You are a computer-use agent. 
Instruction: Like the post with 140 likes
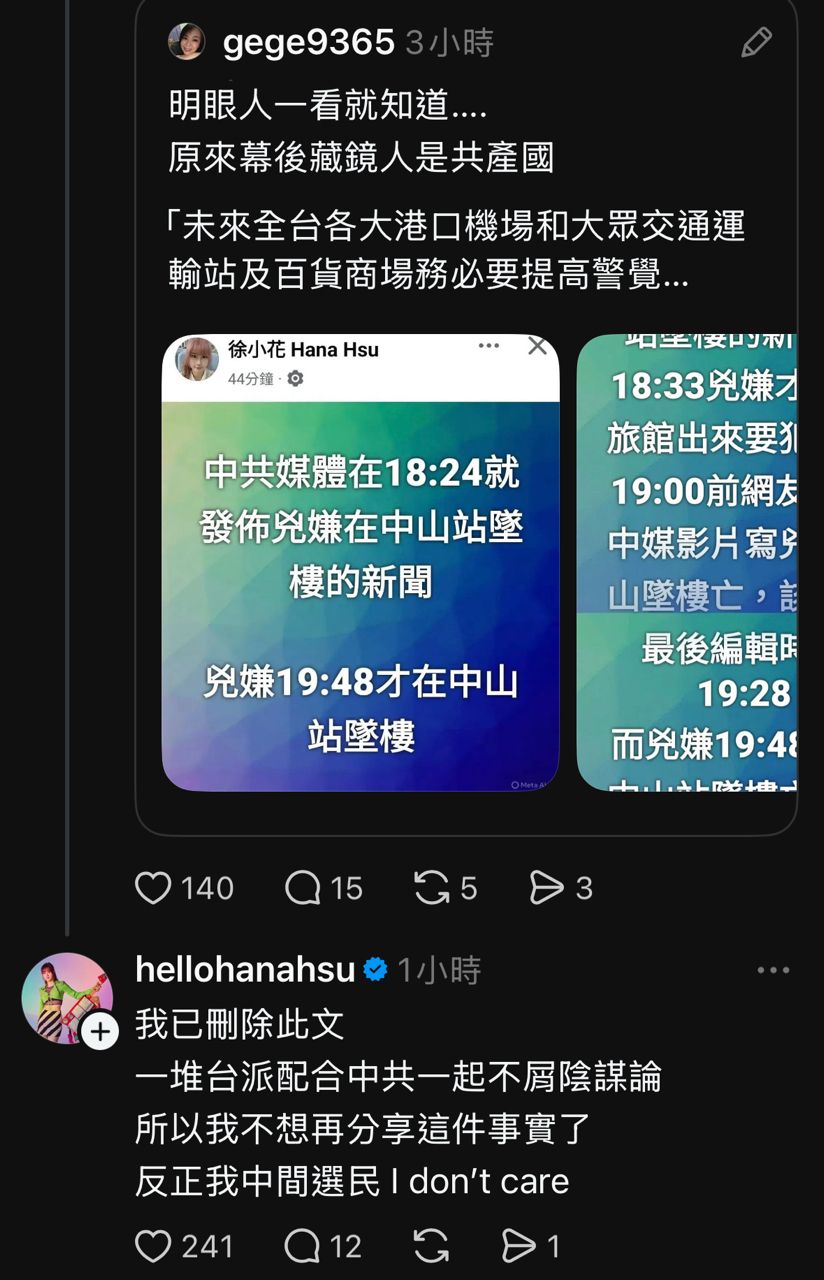click(153, 888)
